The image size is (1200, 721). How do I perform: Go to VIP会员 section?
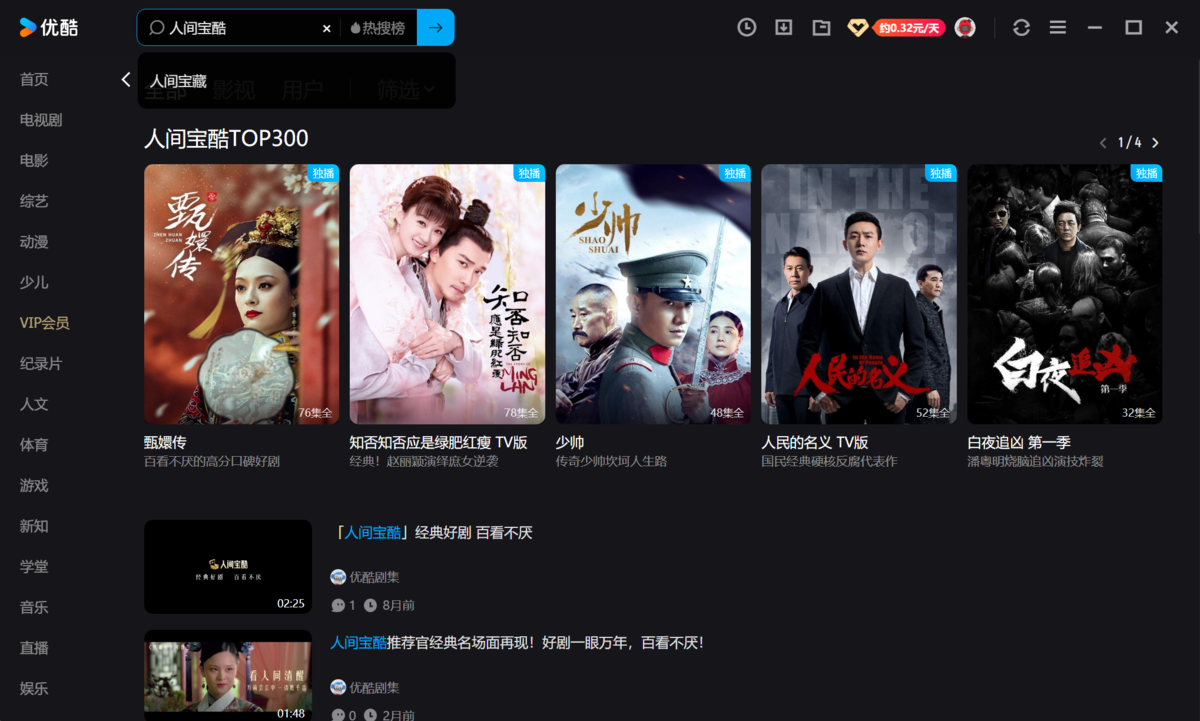click(45, 323)
